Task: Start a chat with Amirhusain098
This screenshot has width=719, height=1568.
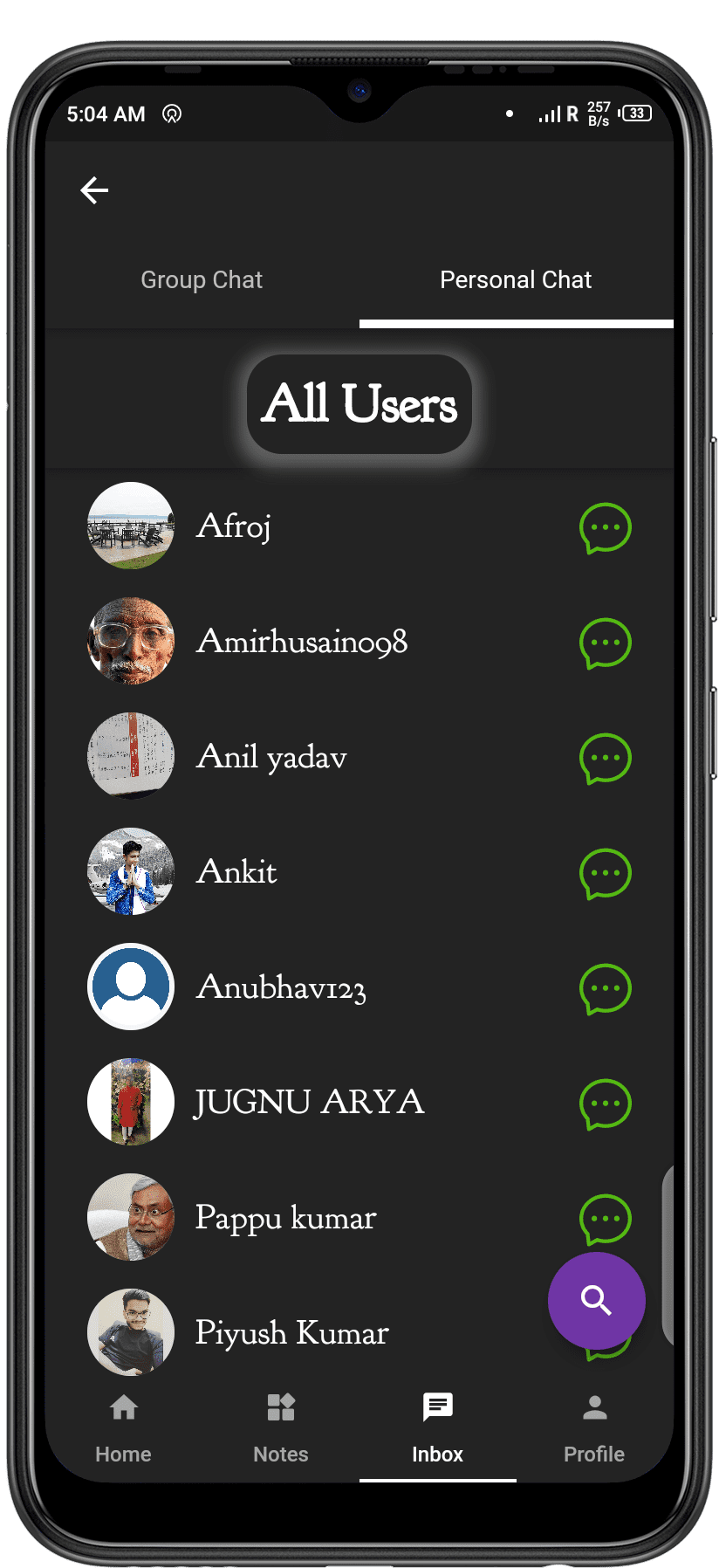Action: pos(606,643)
